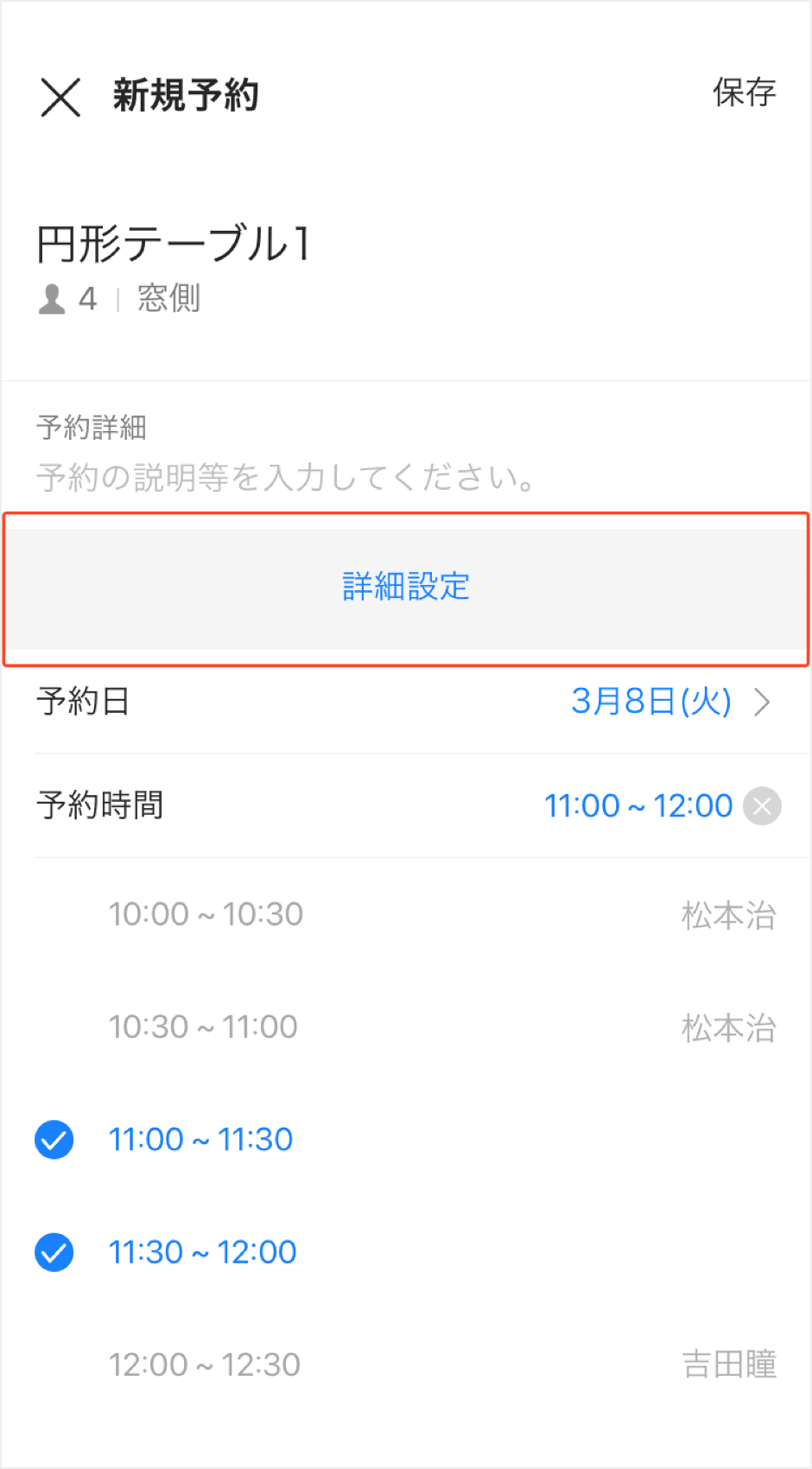812x1469 pixels.
Task: Uncheck the 11:30～12:00 time slot
Action: (54, 1252)
